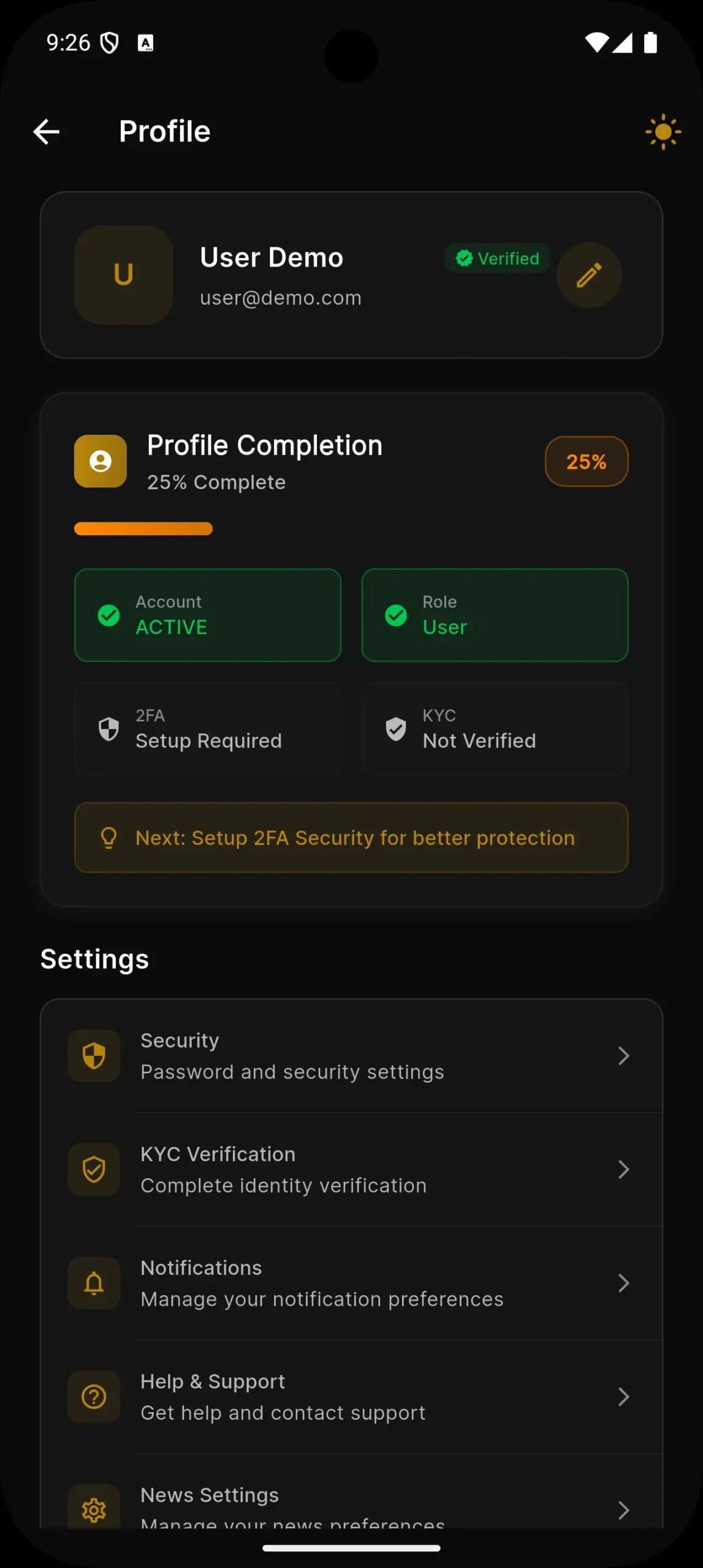The width and height of the screenshot is (703, 1568).
Task: Select the Account ACTIVE status card
Action: tap(207, 615)
